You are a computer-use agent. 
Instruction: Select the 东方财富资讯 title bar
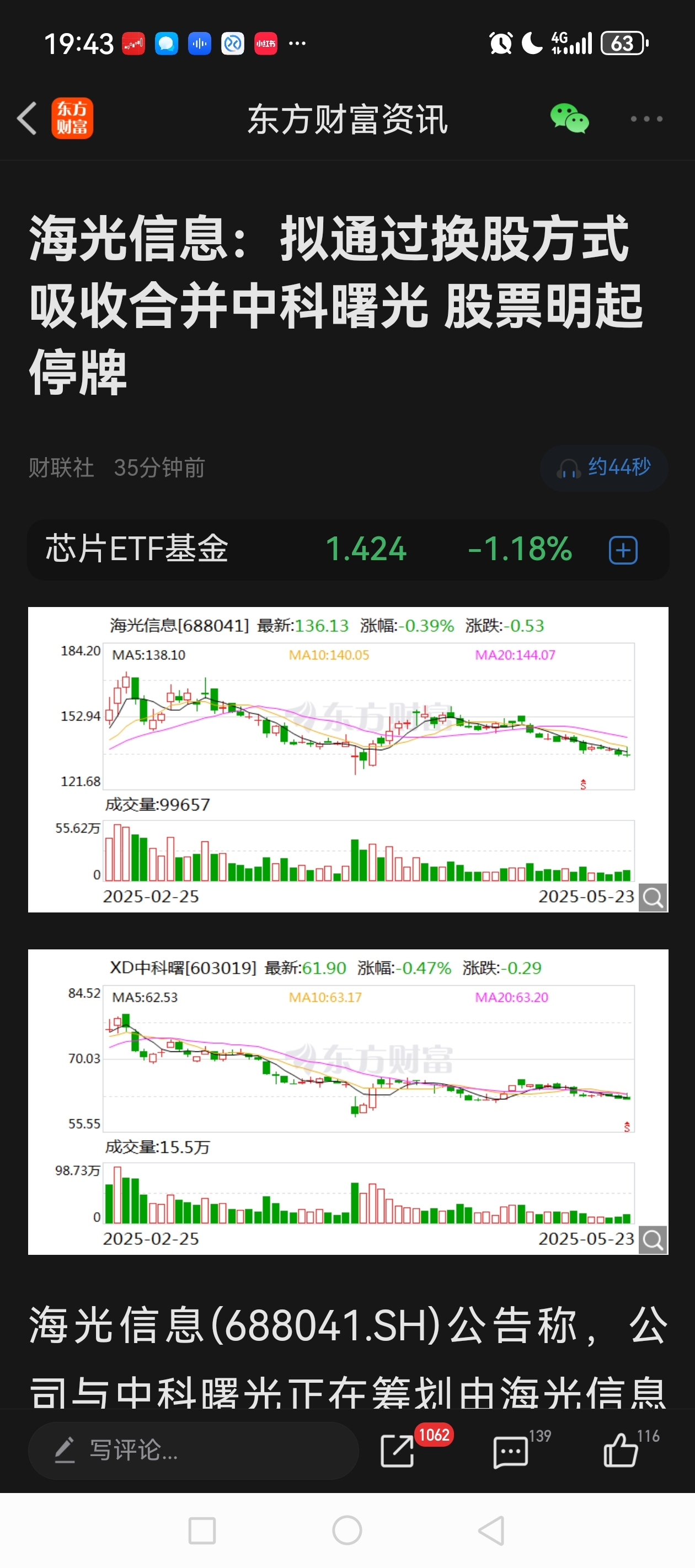click(x=348, y=119)
